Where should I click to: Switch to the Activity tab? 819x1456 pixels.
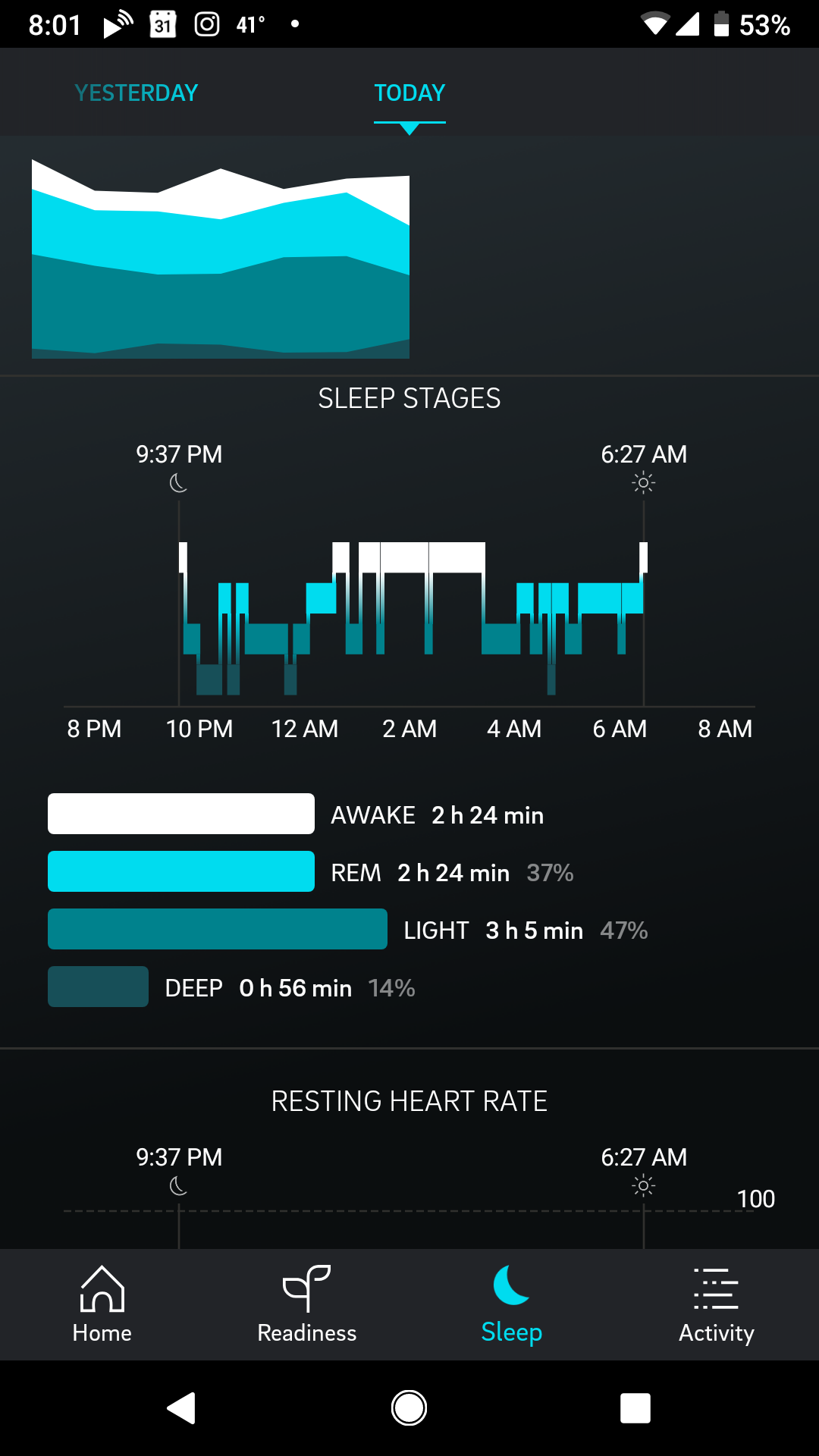(717, 1304)
